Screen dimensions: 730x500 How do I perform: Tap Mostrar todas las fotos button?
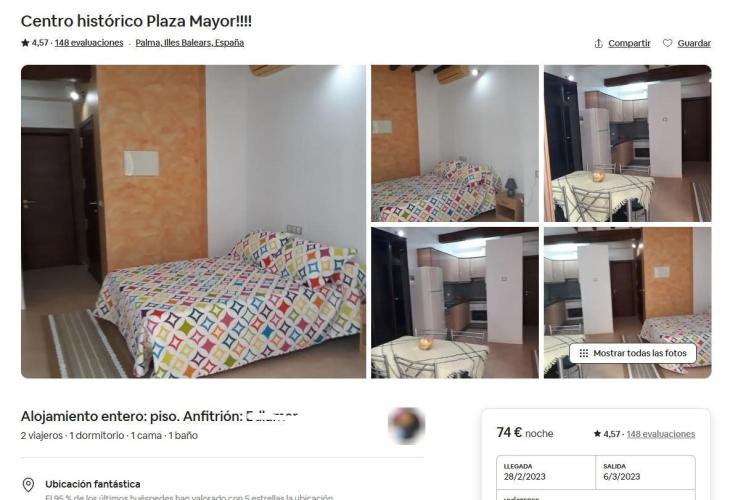click(x=633, y=353)
